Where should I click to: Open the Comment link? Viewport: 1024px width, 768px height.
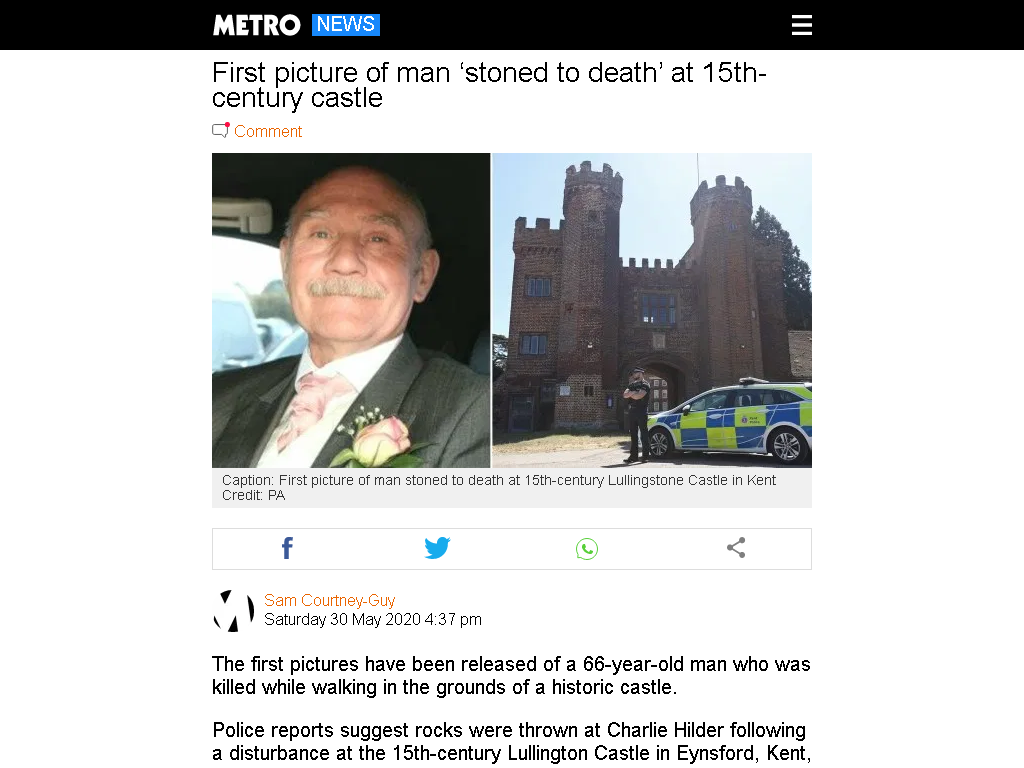(x=267, y=131)
